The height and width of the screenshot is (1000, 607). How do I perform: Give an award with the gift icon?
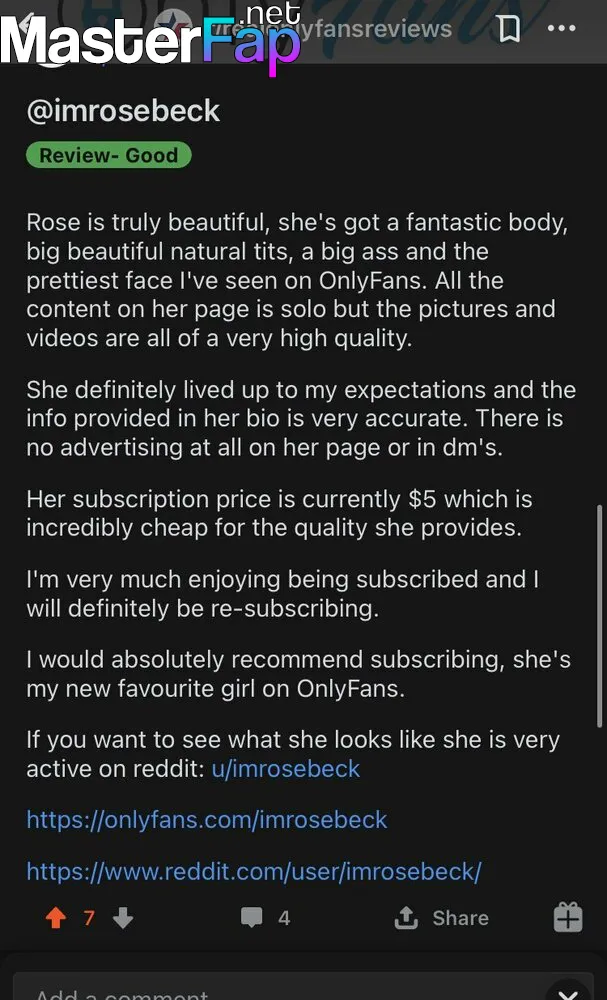coord(567,918)
